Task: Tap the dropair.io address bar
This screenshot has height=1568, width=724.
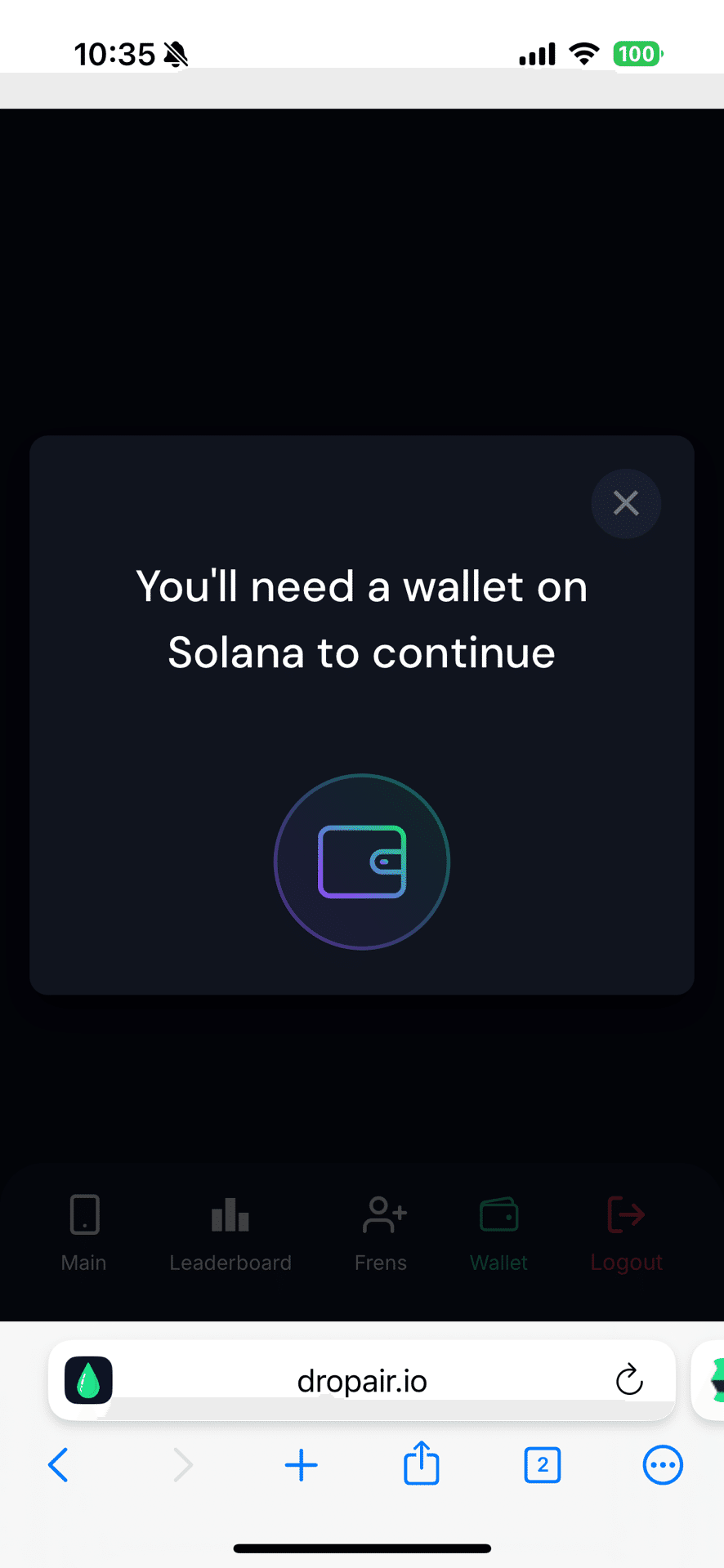Action: [362, 1380]
